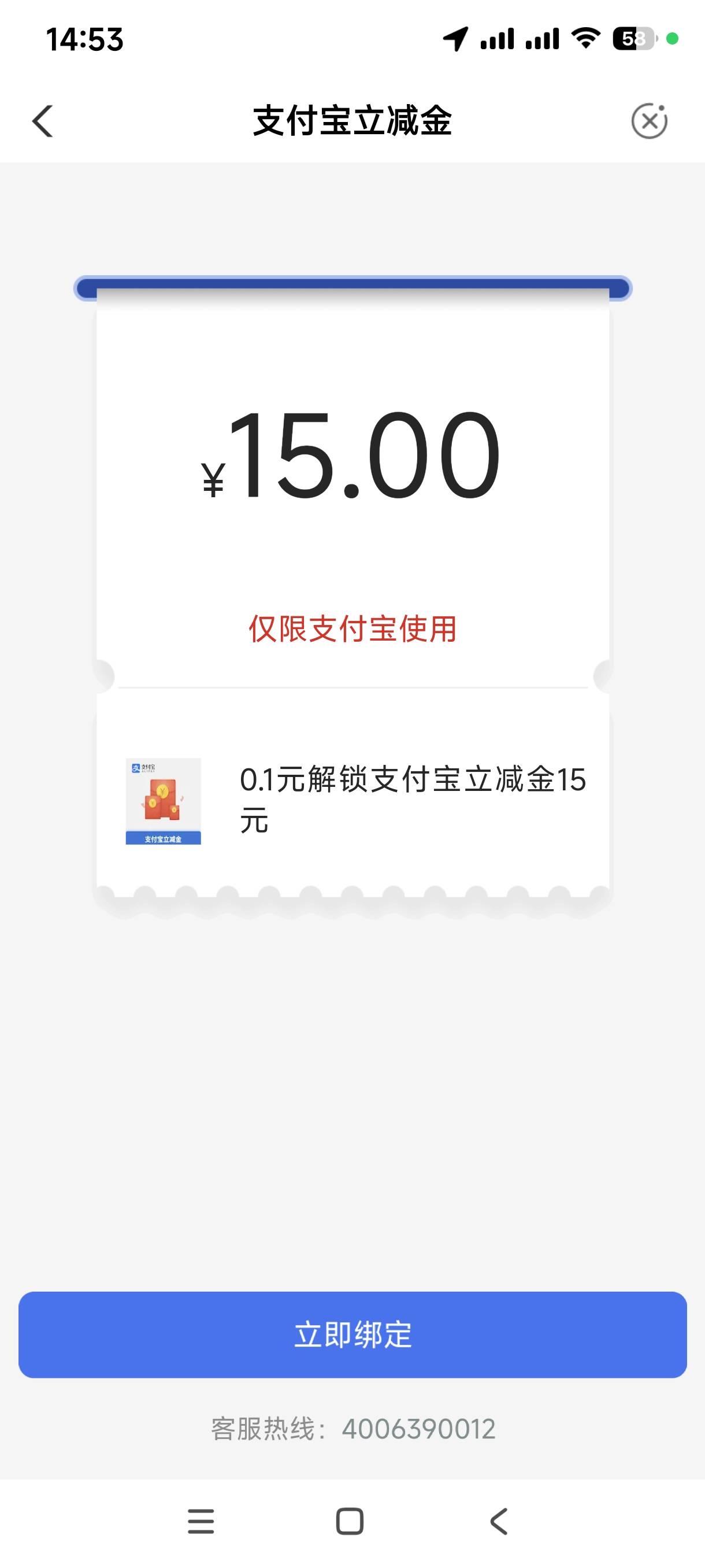This screenshot has width=705, height=1568.
Task: Tap the 立即绑定 button
Action: pyautogui.click(x=353, y=1335)
